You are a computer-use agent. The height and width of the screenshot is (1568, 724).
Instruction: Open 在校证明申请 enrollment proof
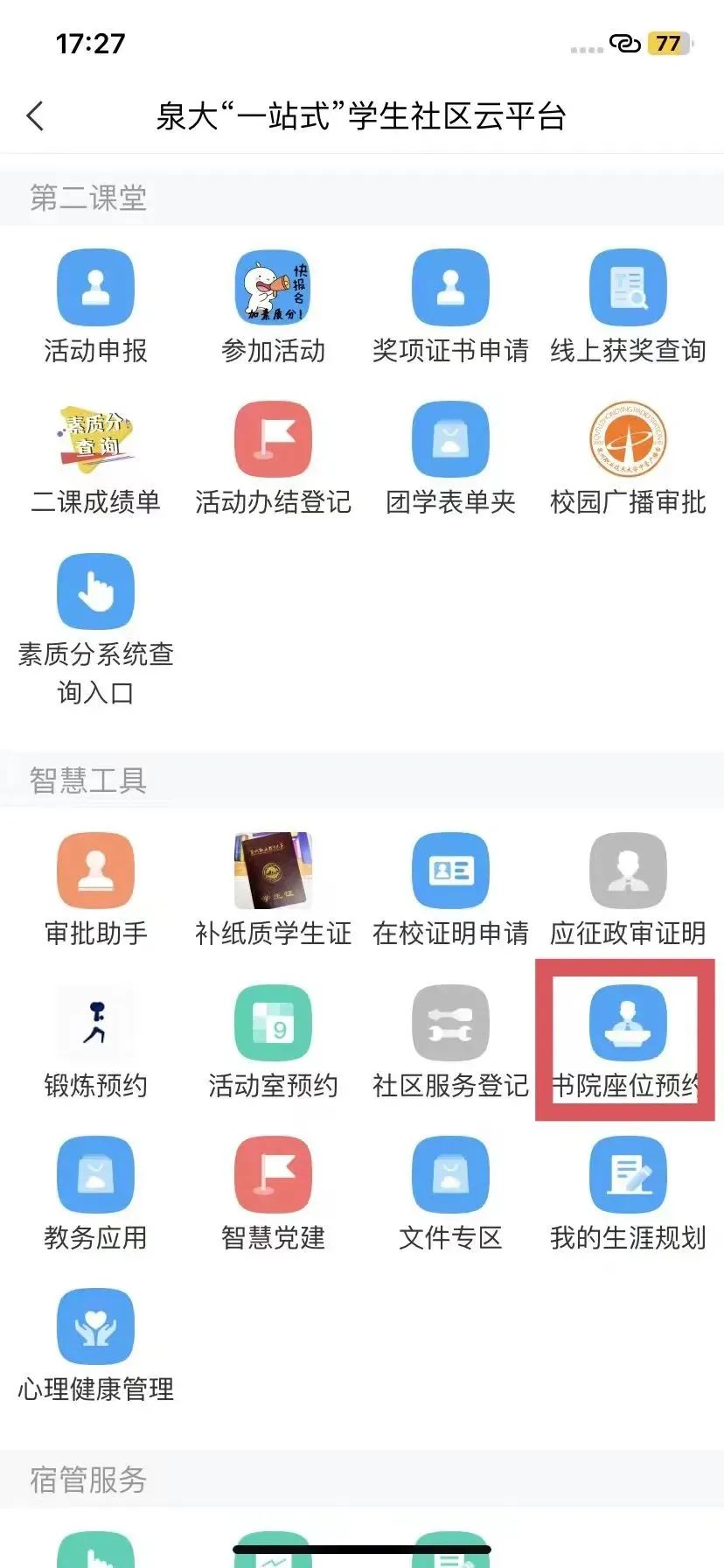click(450, 871)
